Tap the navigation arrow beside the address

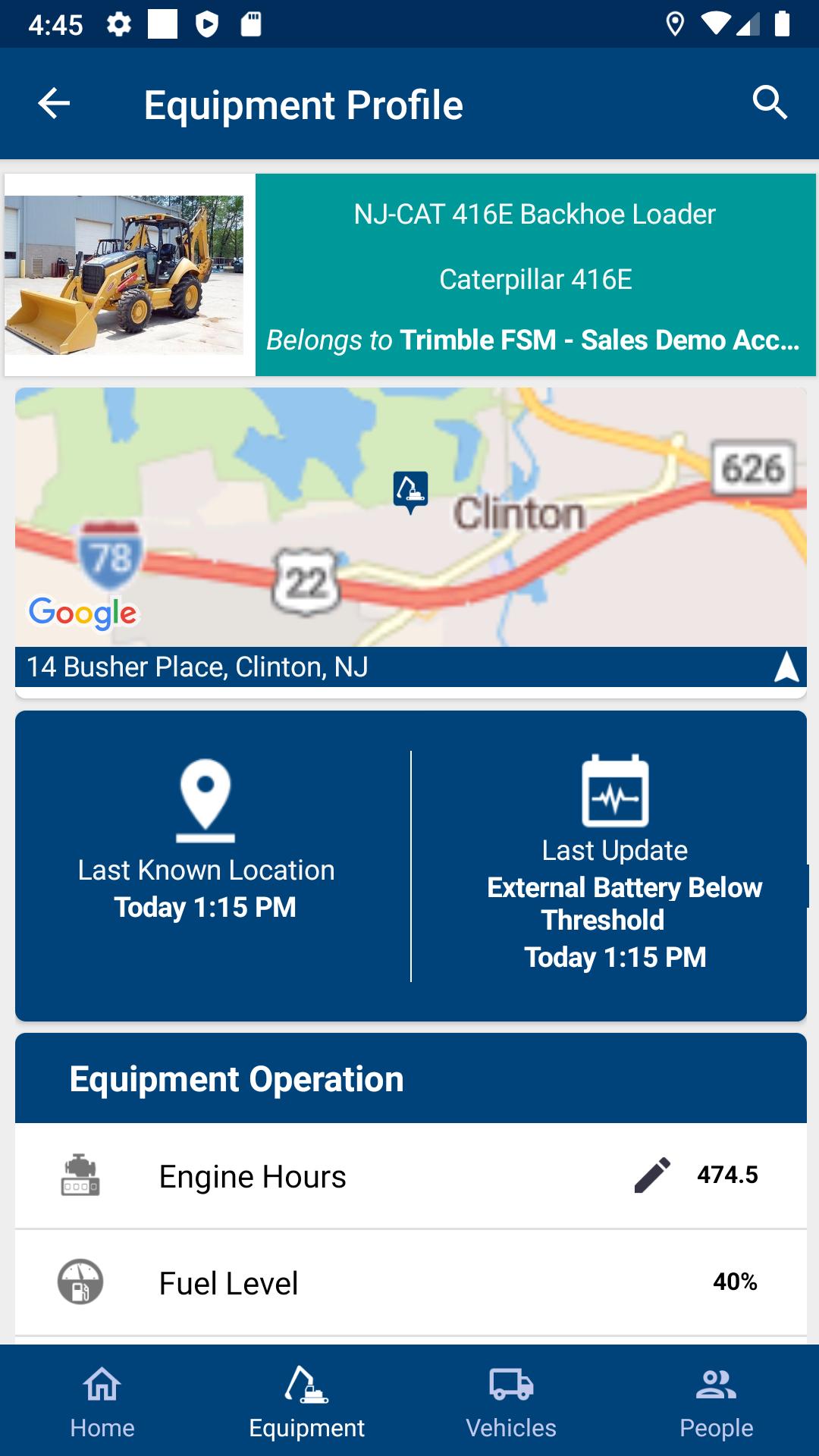(x=786, y=667)
